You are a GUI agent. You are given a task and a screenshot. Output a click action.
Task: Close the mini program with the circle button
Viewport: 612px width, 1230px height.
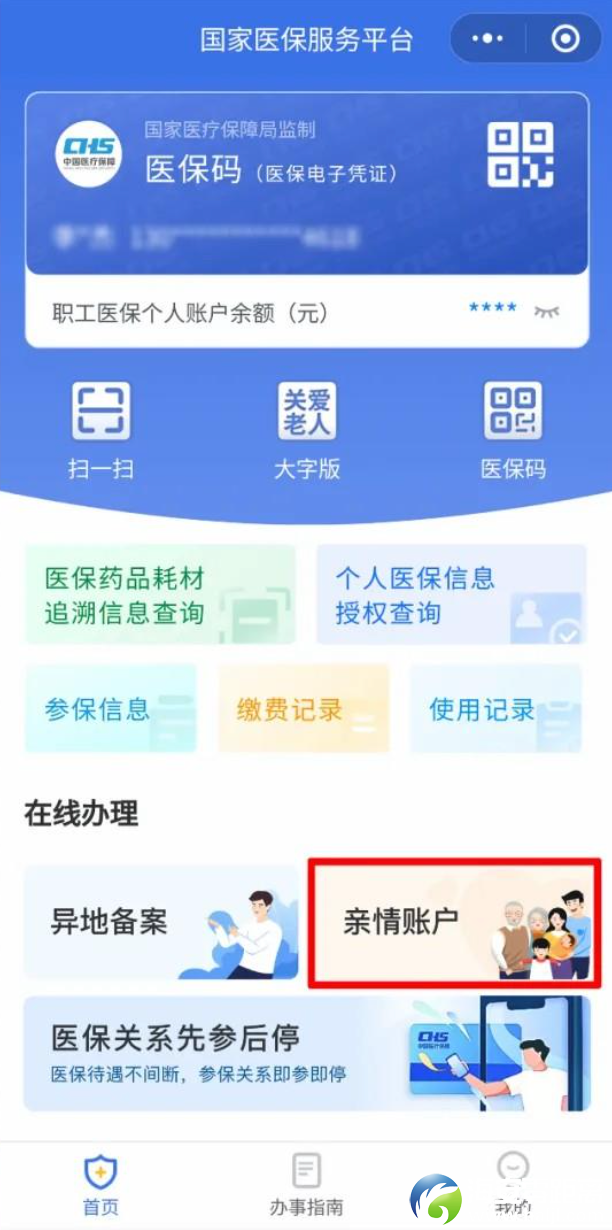[x=565, y=39]
